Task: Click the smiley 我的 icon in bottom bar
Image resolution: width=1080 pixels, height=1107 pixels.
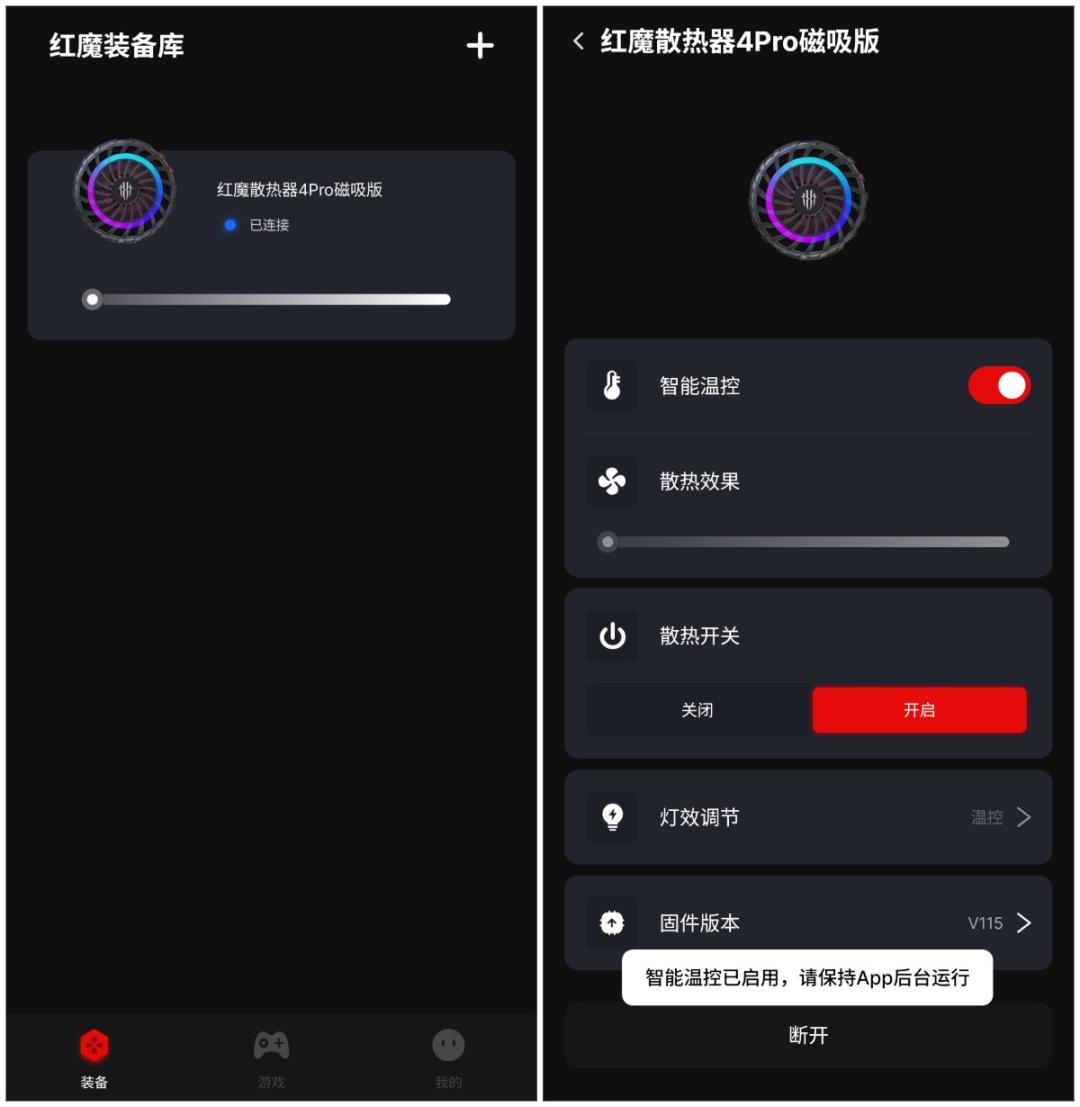Action: [448, 1045]
